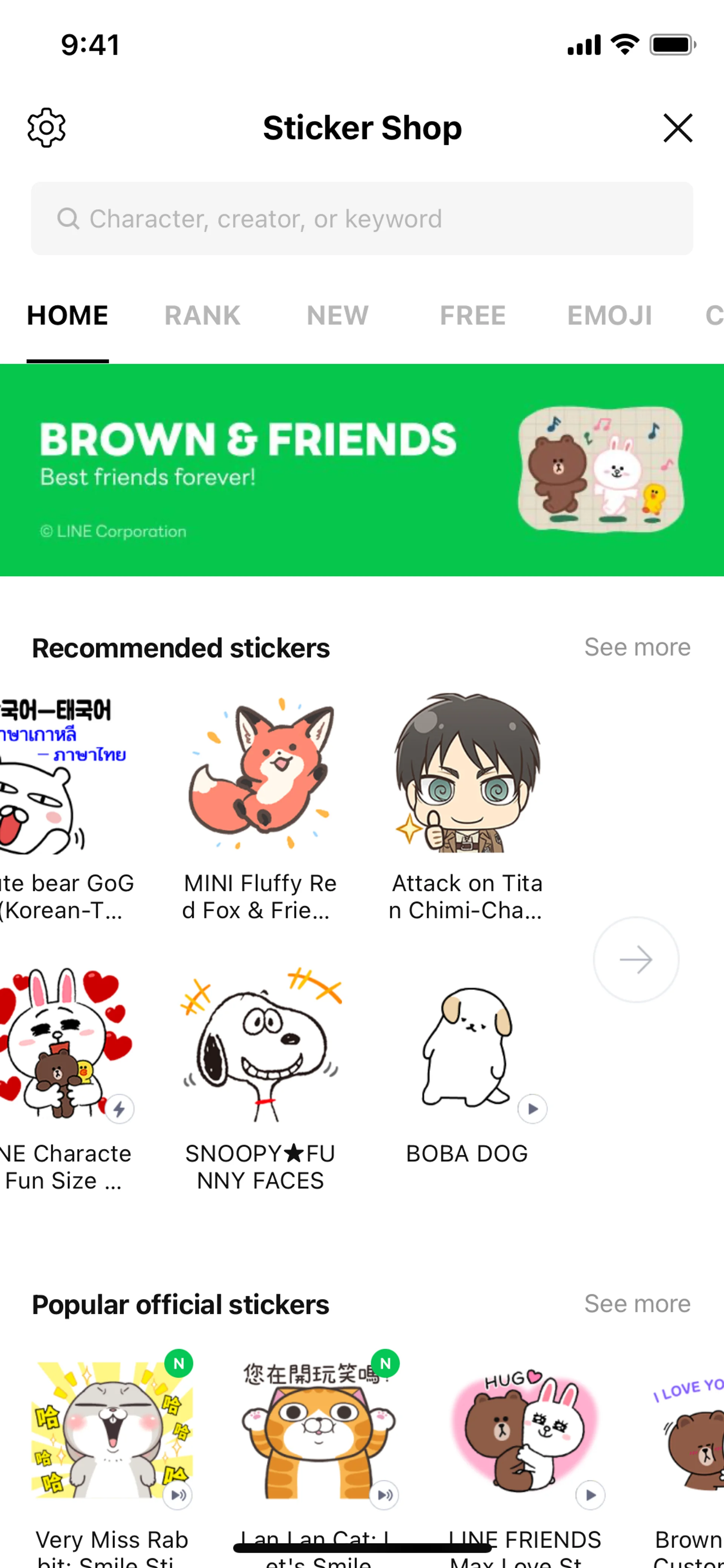This screenshot has height=1568, width=724.
Task: Open LINE FRIENDS Max Love stickers
Action: (525, 1430)
